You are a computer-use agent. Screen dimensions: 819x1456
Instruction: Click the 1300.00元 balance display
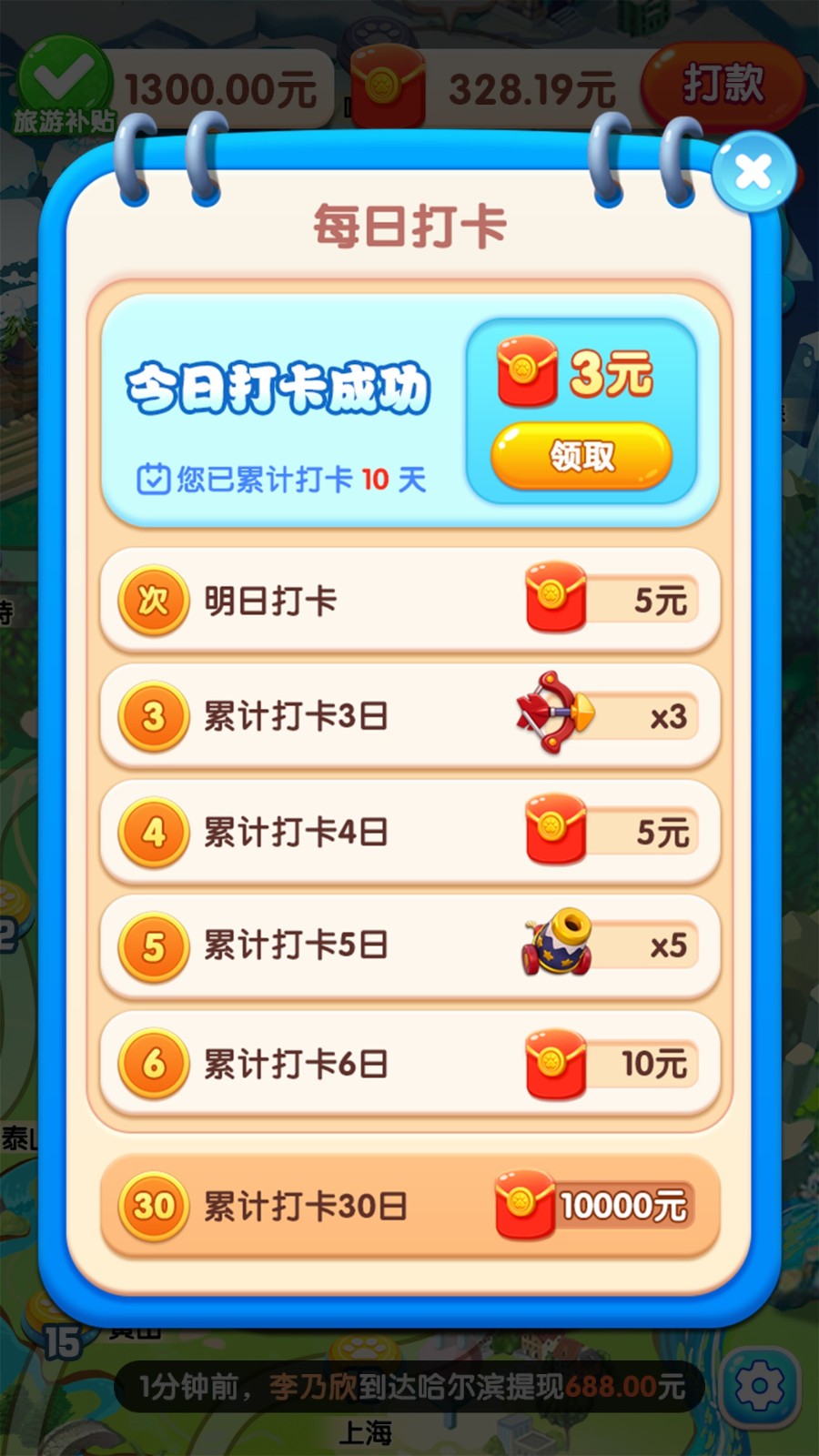(218, 86)
